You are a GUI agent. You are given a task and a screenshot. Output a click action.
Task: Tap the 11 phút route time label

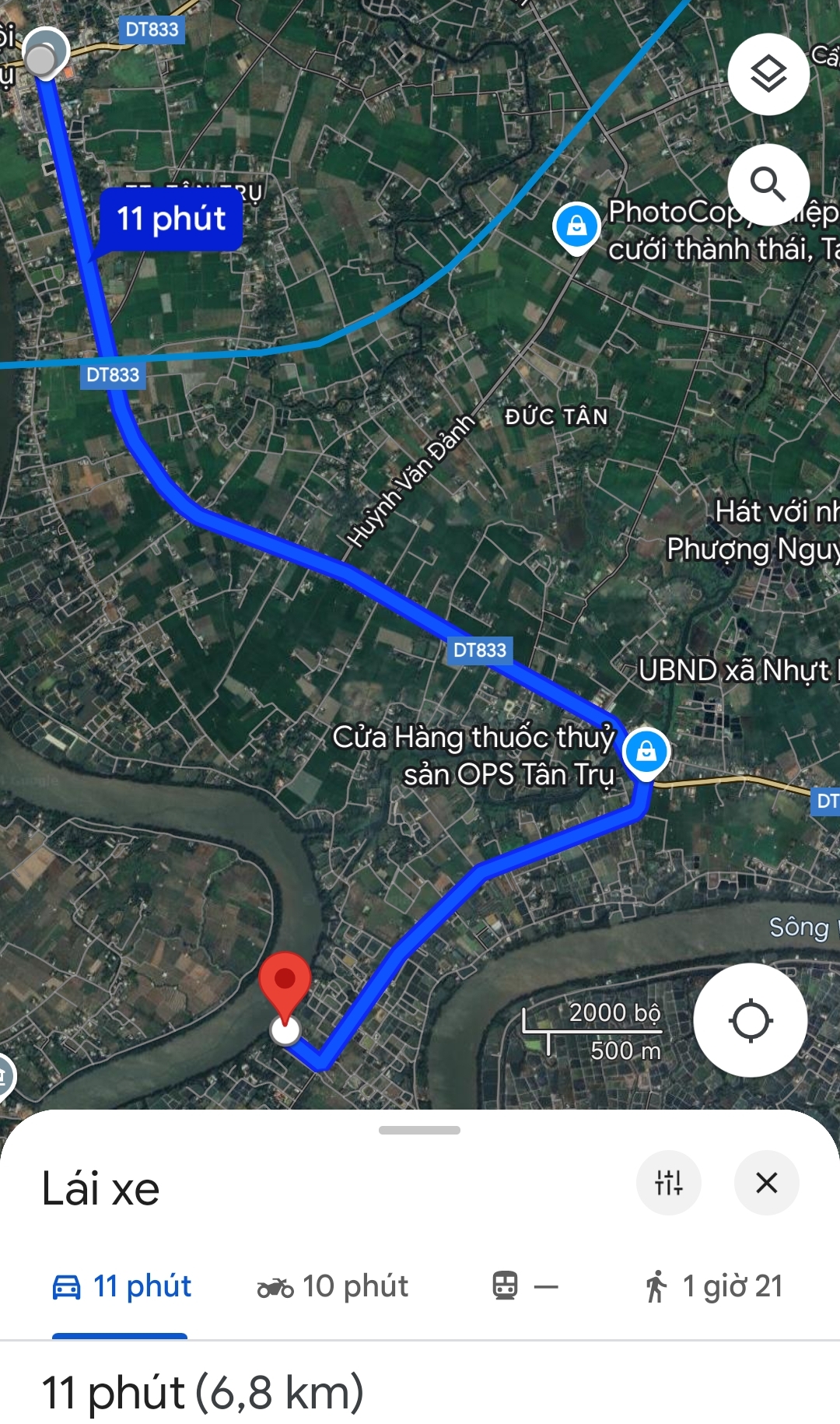tap(171, 219)
